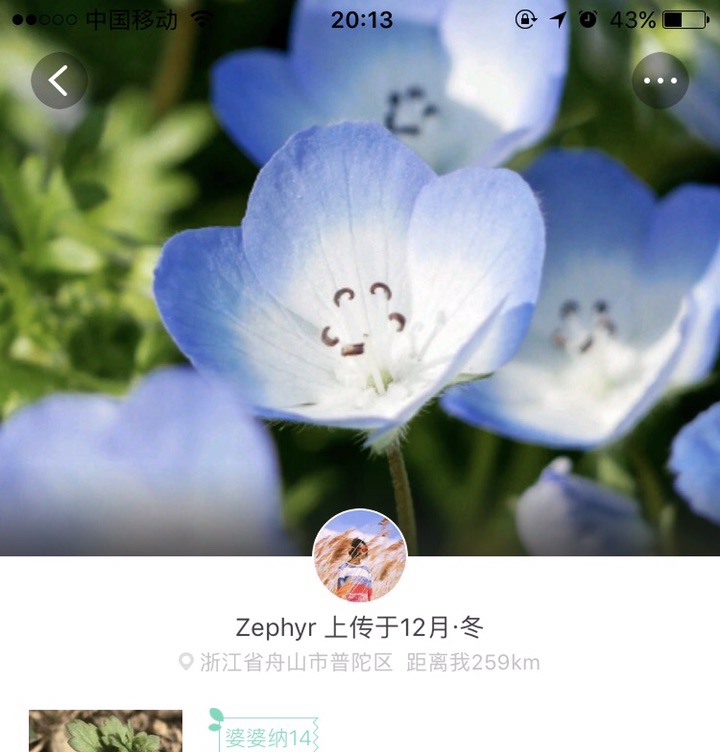Go back using the arrow button
The width and height of the screenshot is (720, 752).
59,81
